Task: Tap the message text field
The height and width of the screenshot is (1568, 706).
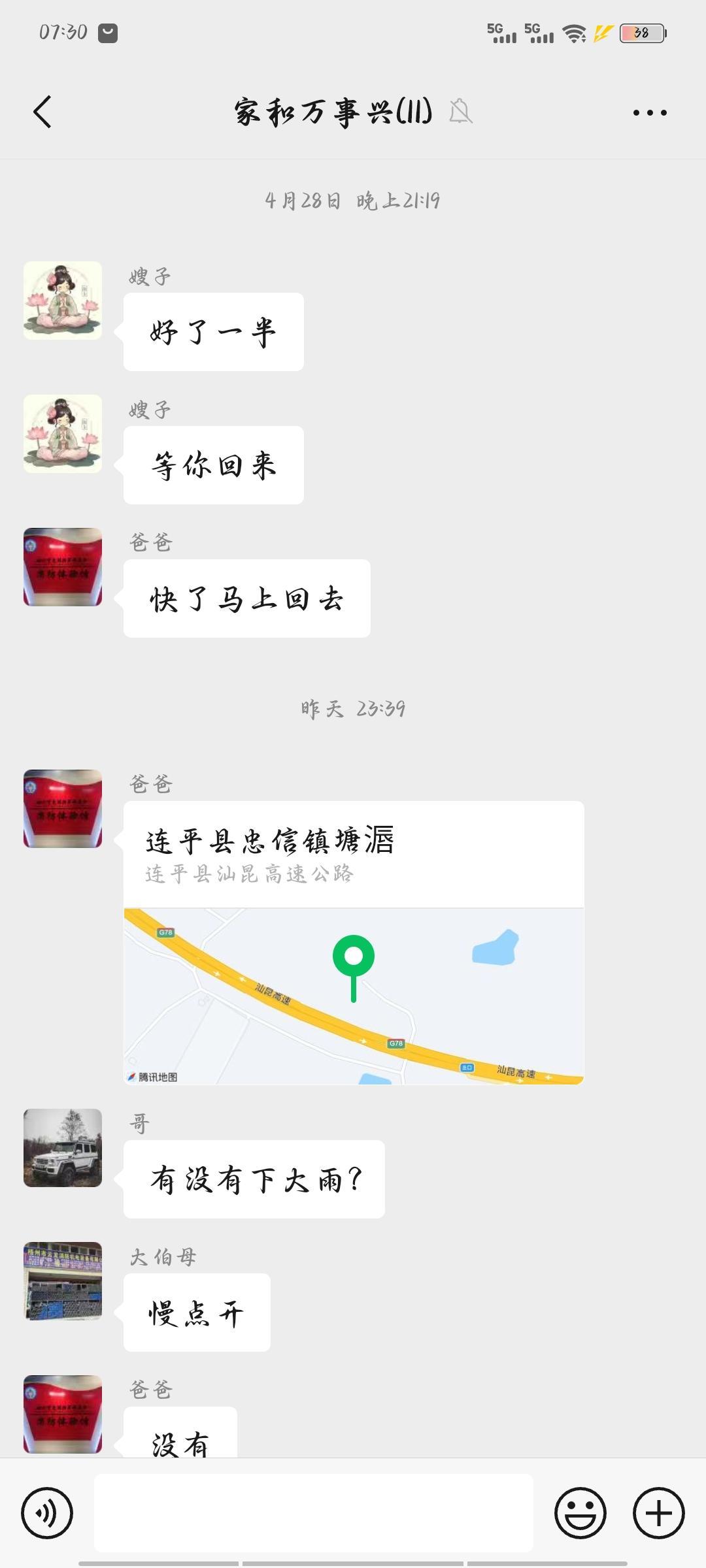Action: pyautogui.click(x=314, y=1512)
